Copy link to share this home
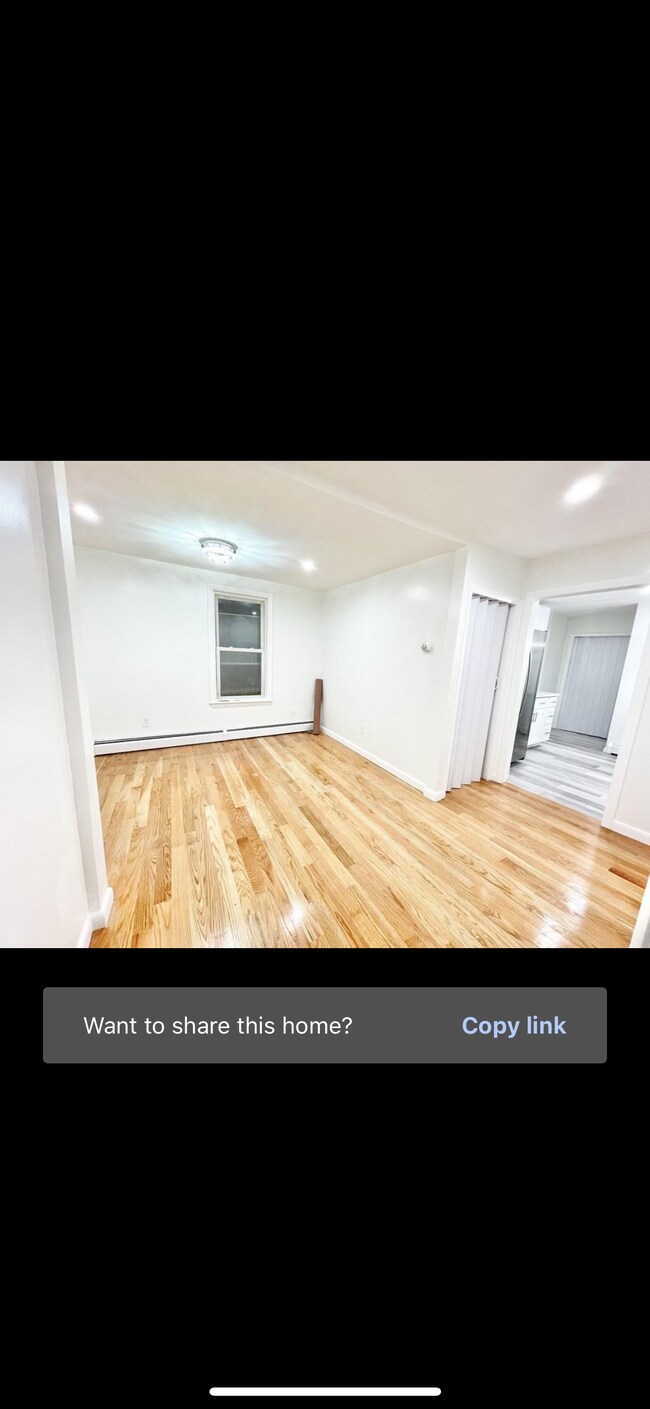 (x=513, y=1025)
